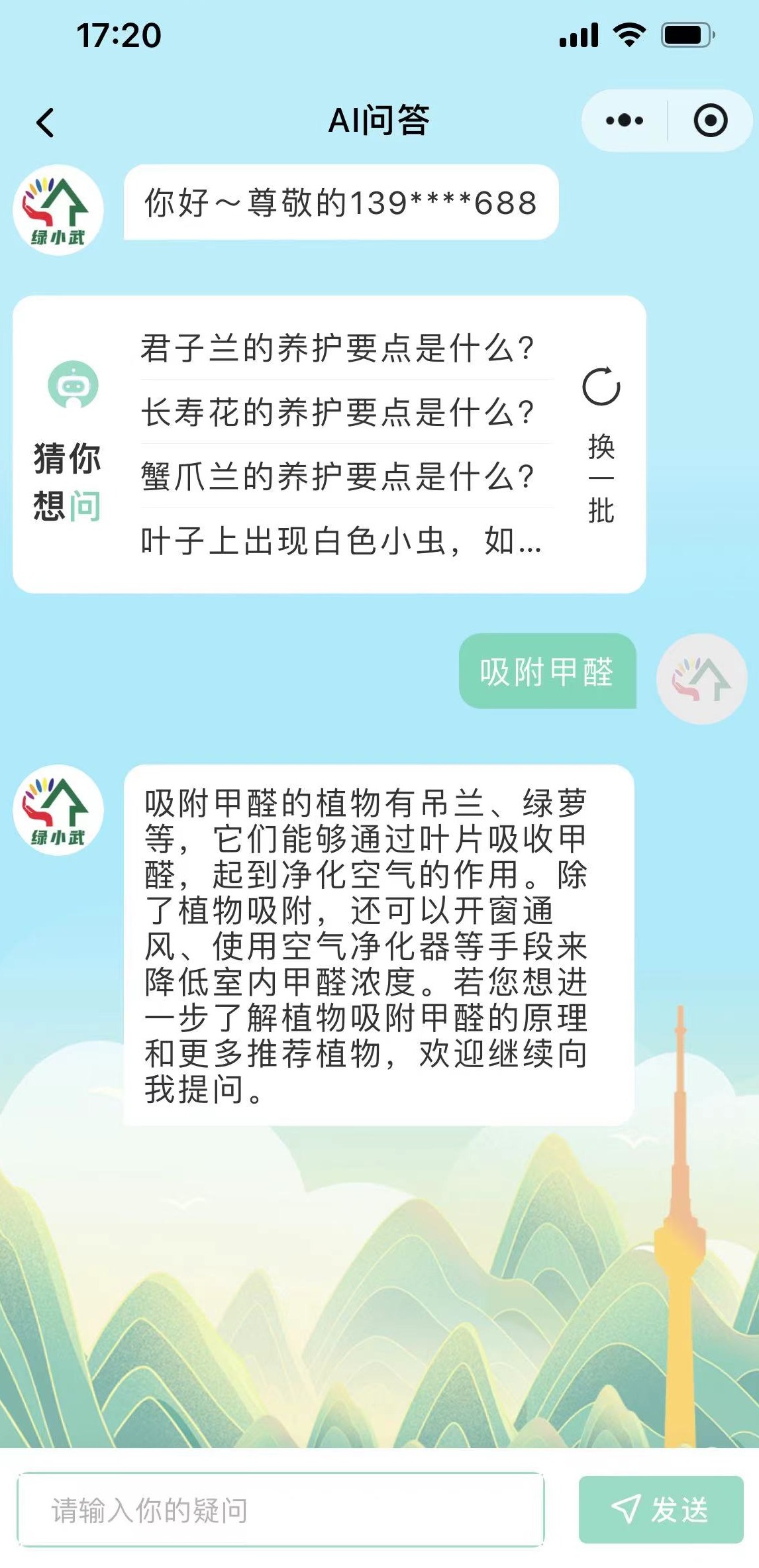Refresh suggestions with 换一批
This screenshot has width=759, height=1568.
click(x=601, y=444)
